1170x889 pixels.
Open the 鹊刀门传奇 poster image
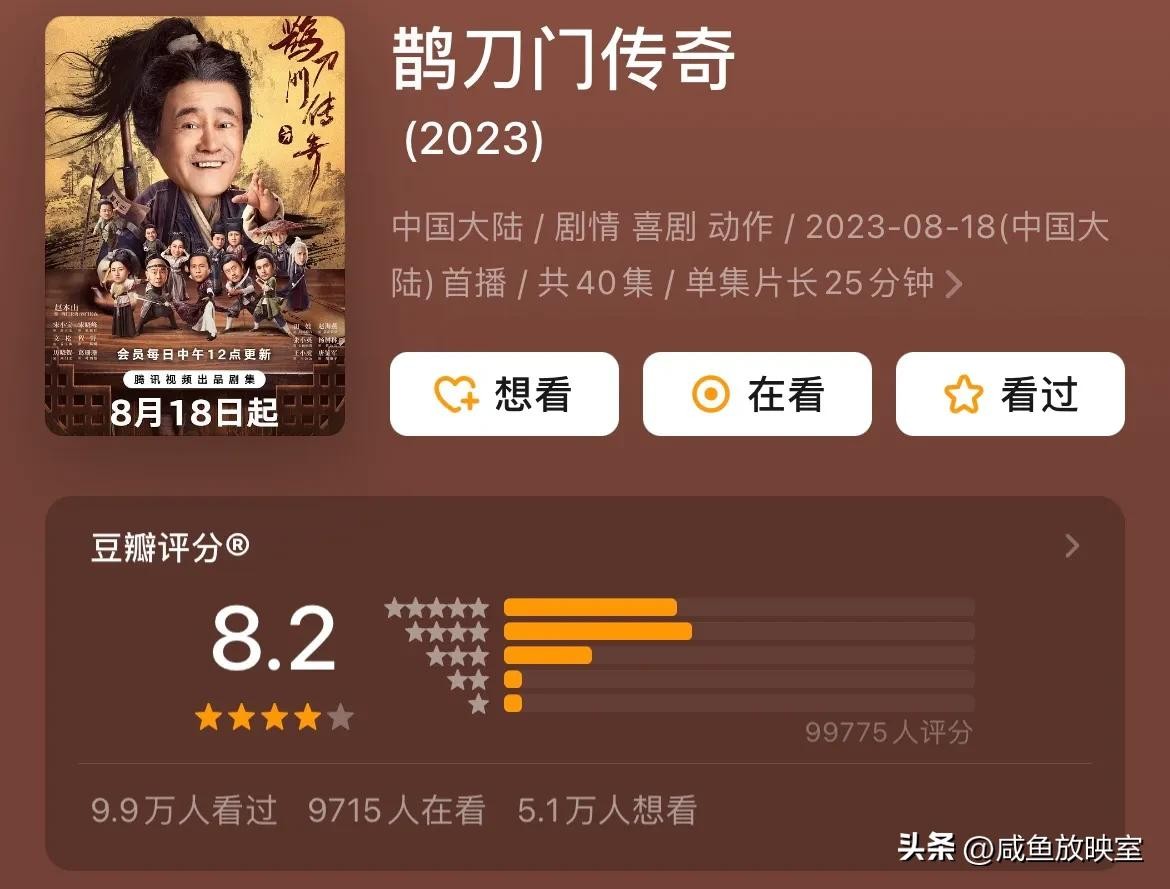click(195, 226)
